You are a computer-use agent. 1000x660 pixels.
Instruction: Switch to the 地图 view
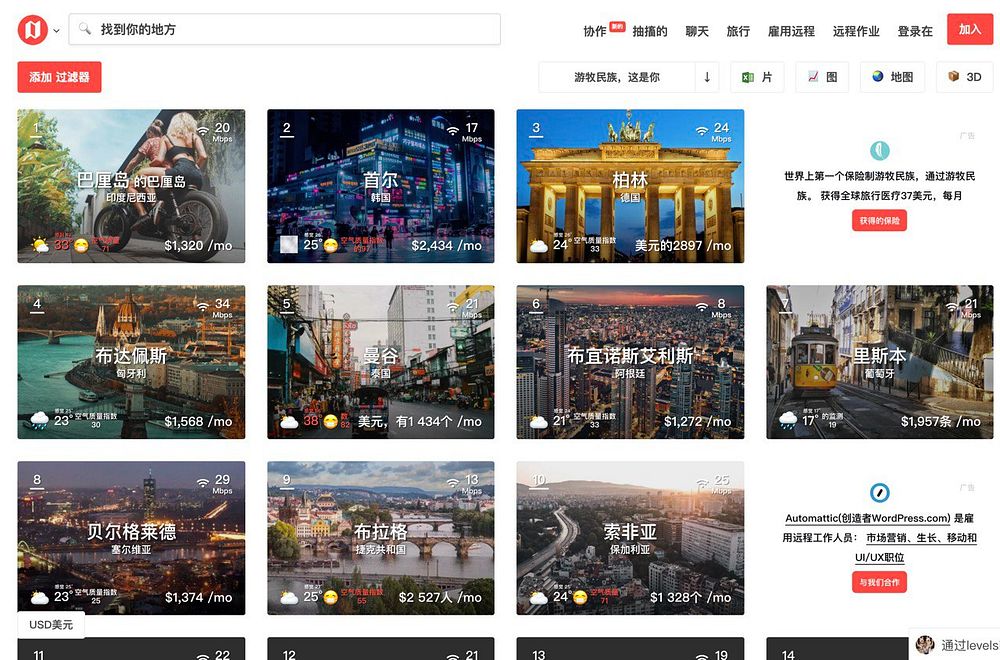[x=892, y=77]
